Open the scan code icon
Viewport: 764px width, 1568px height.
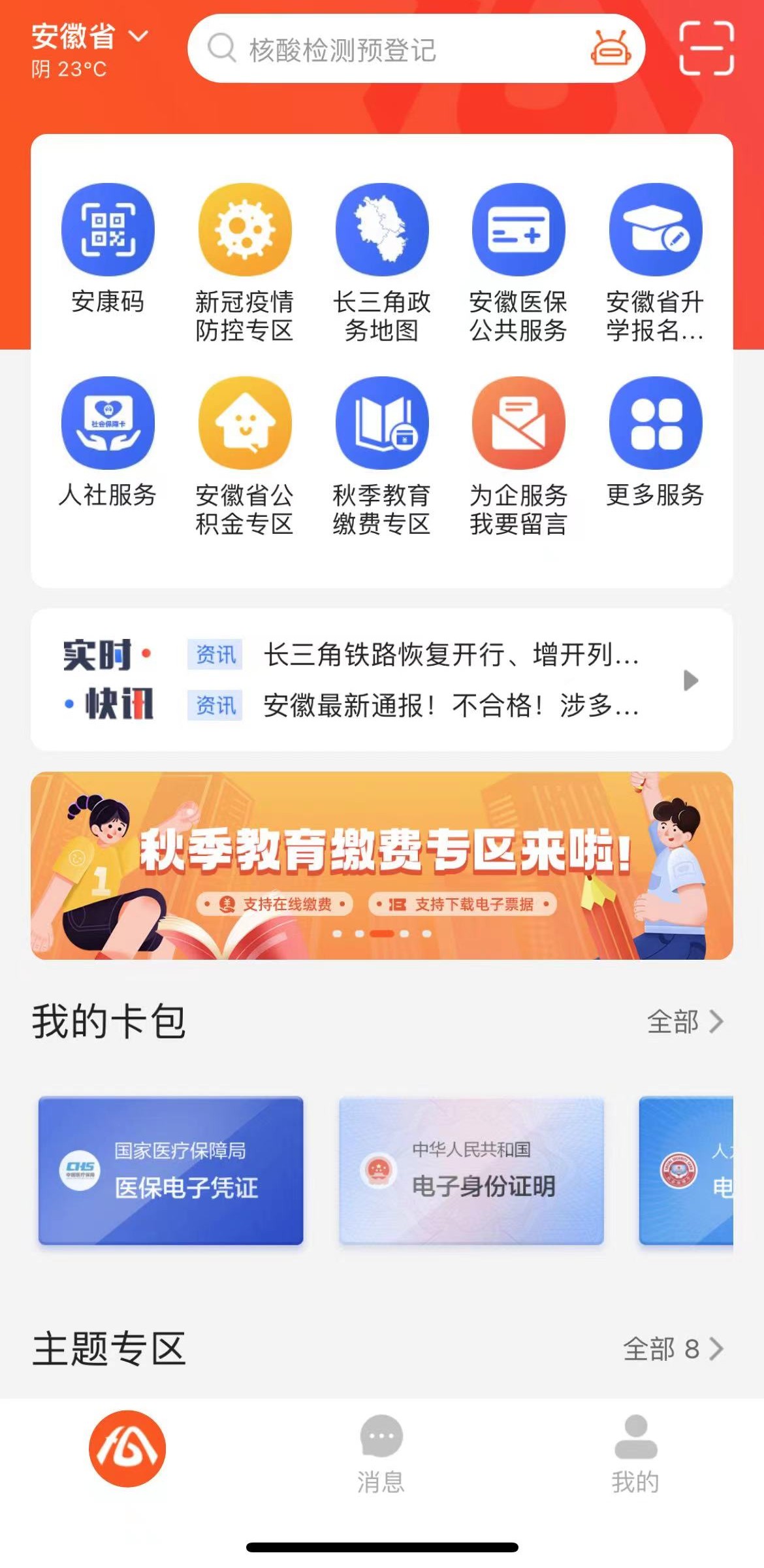(707, 48)
